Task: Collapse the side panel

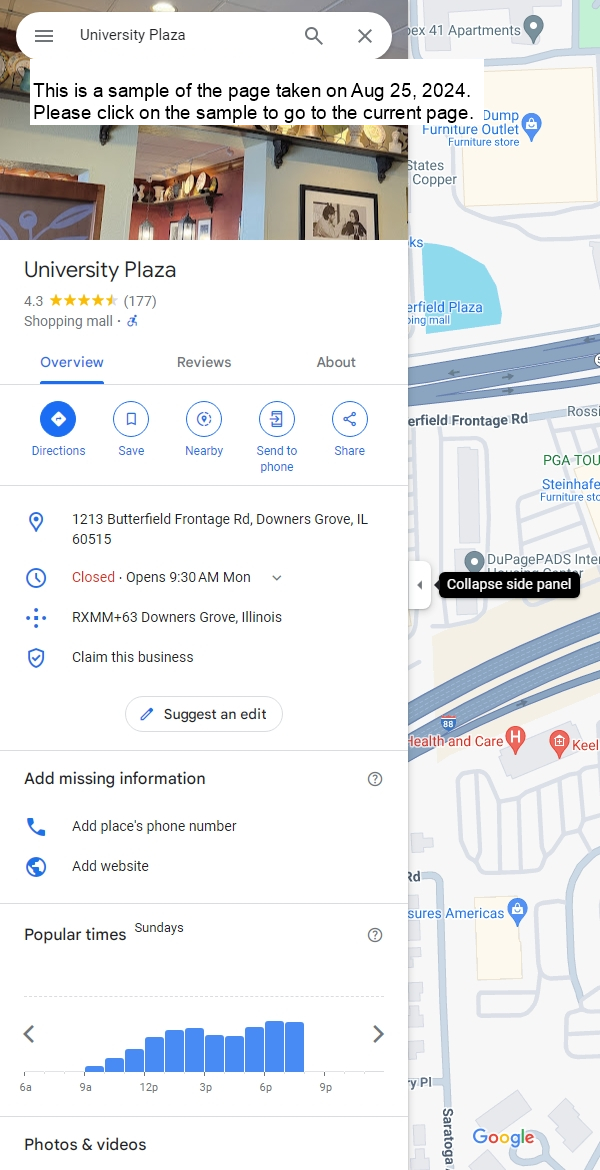Action: [420, 585]
